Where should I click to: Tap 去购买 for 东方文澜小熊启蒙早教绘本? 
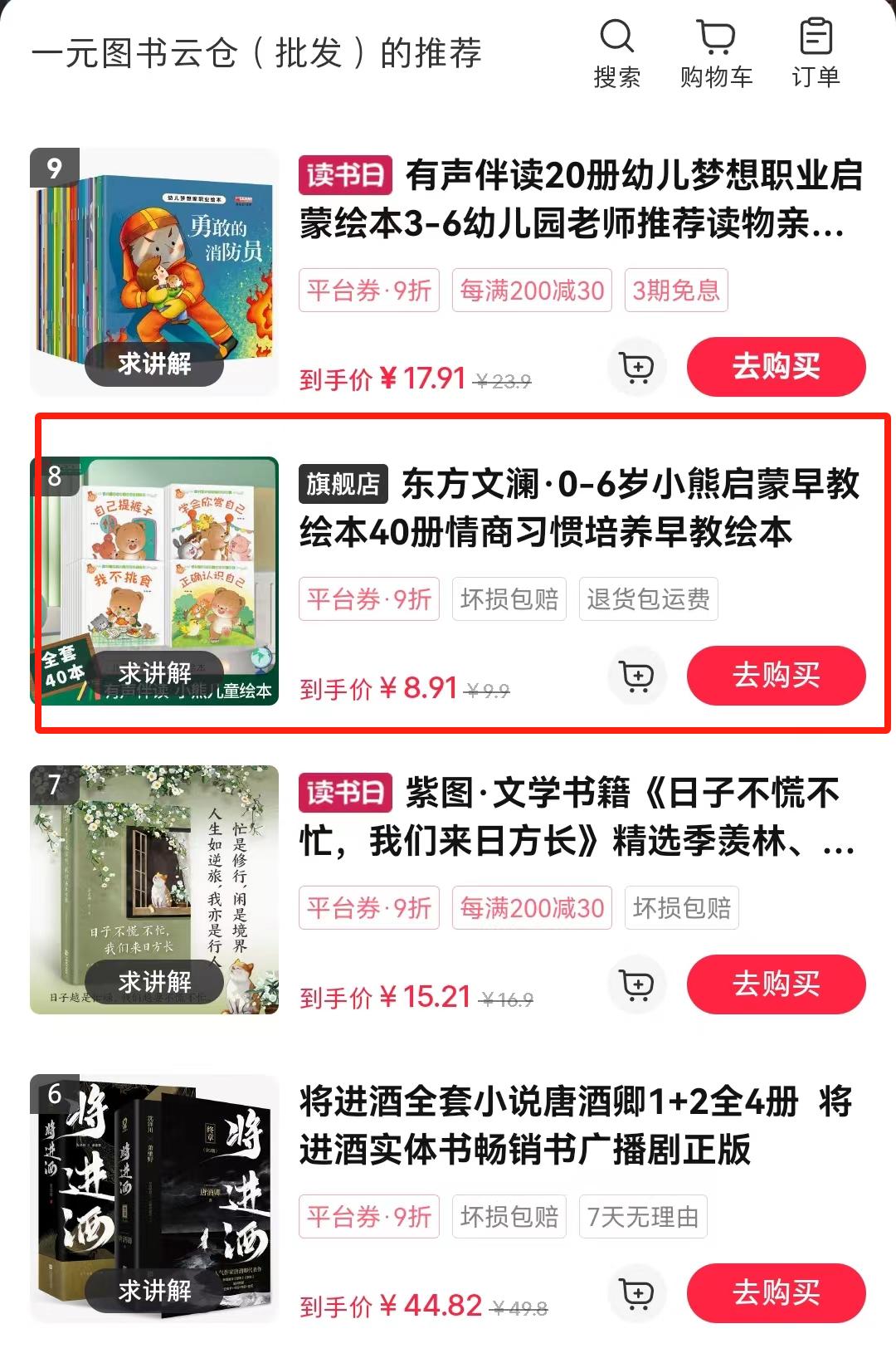(x=776, y=675)
